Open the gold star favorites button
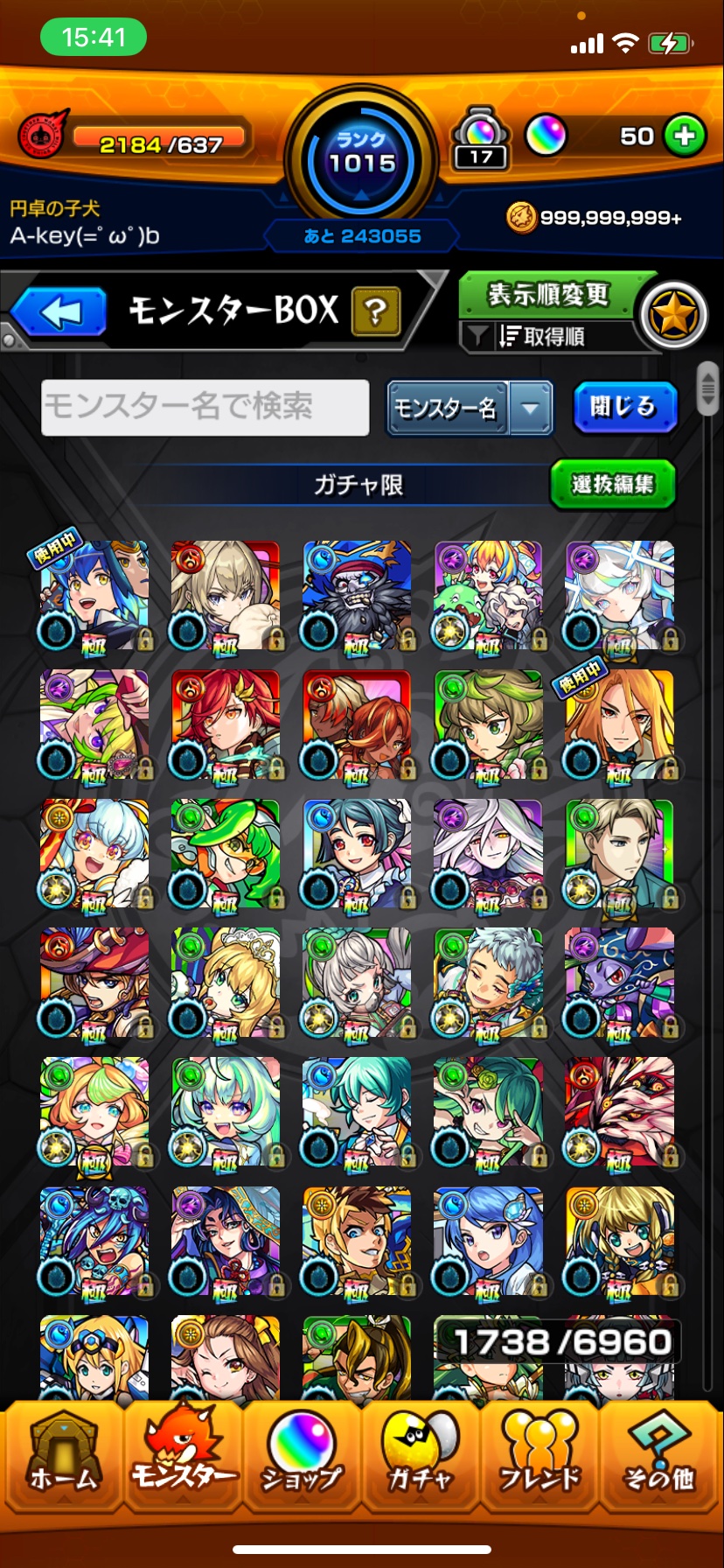Screen dimensions: 724x1568 click(x=672, y=315)
